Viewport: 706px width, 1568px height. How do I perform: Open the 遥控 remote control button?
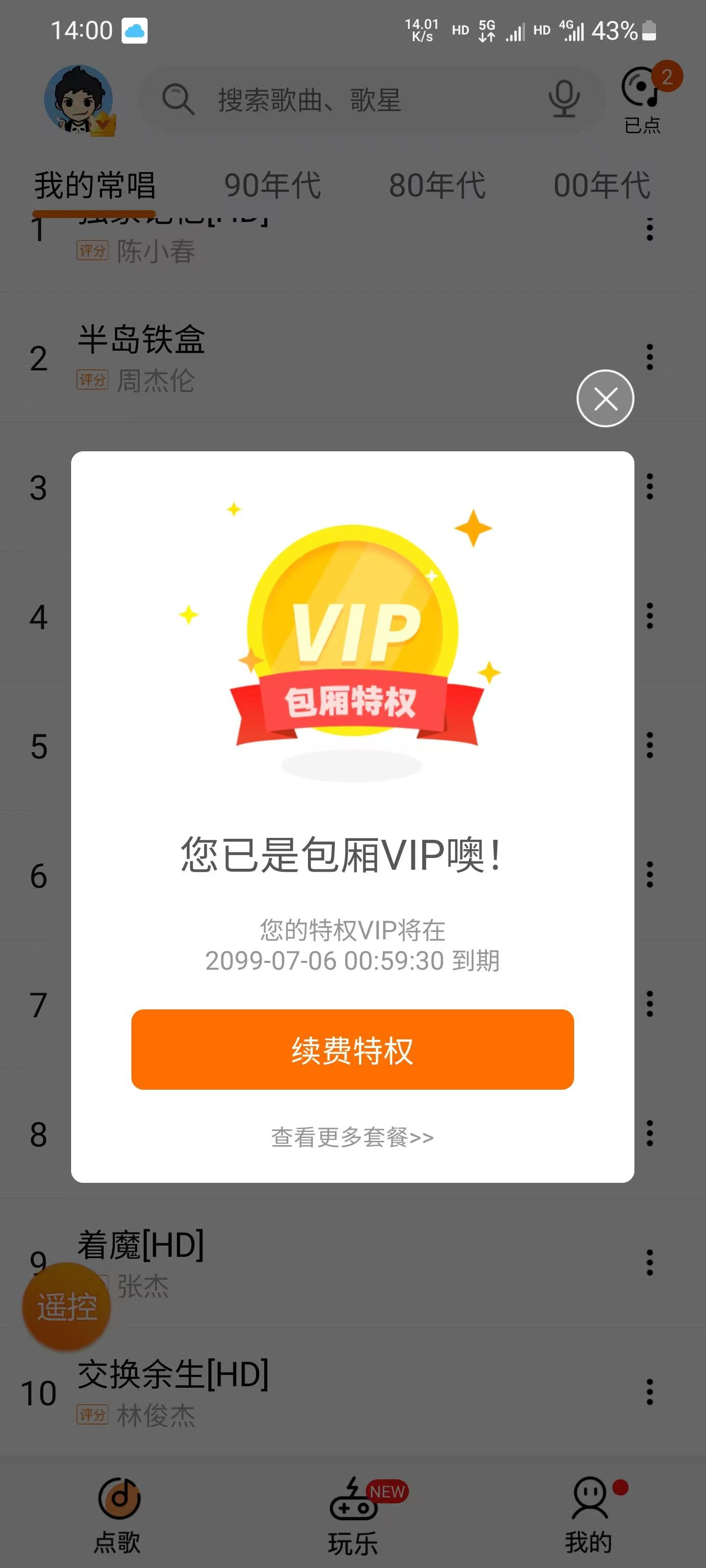[66, 1307]
